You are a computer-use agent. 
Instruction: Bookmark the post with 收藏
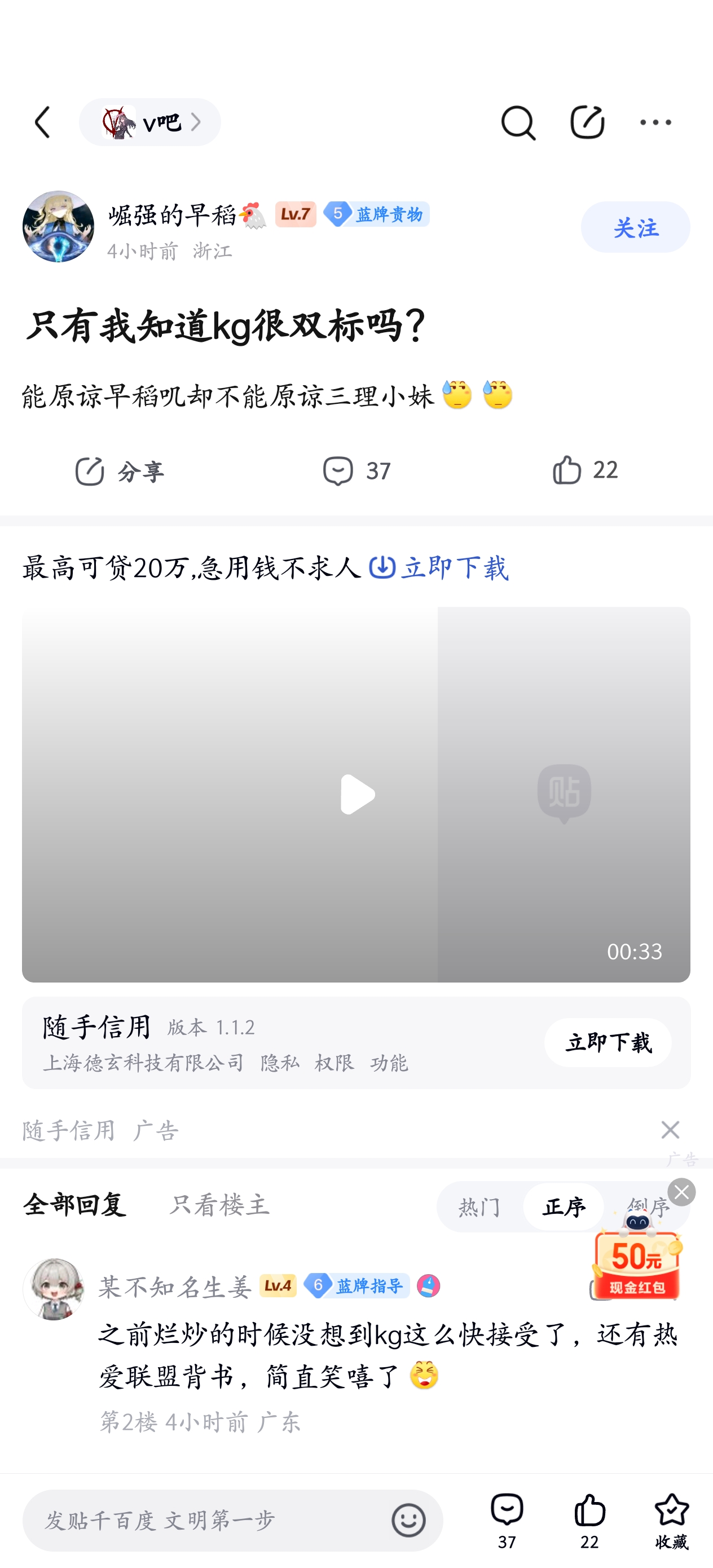pos(672,1521)
